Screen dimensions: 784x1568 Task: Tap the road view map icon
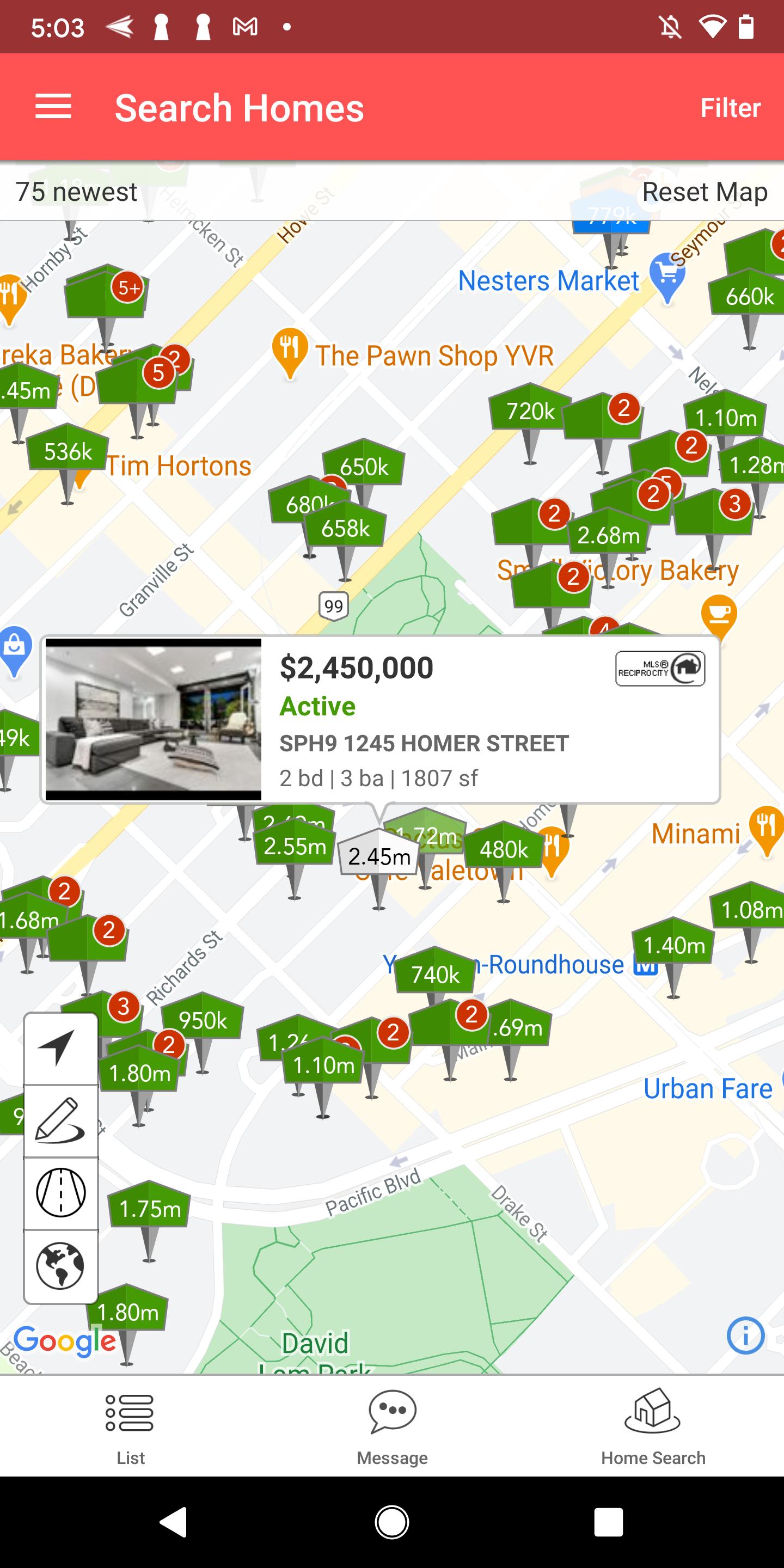60,1193
